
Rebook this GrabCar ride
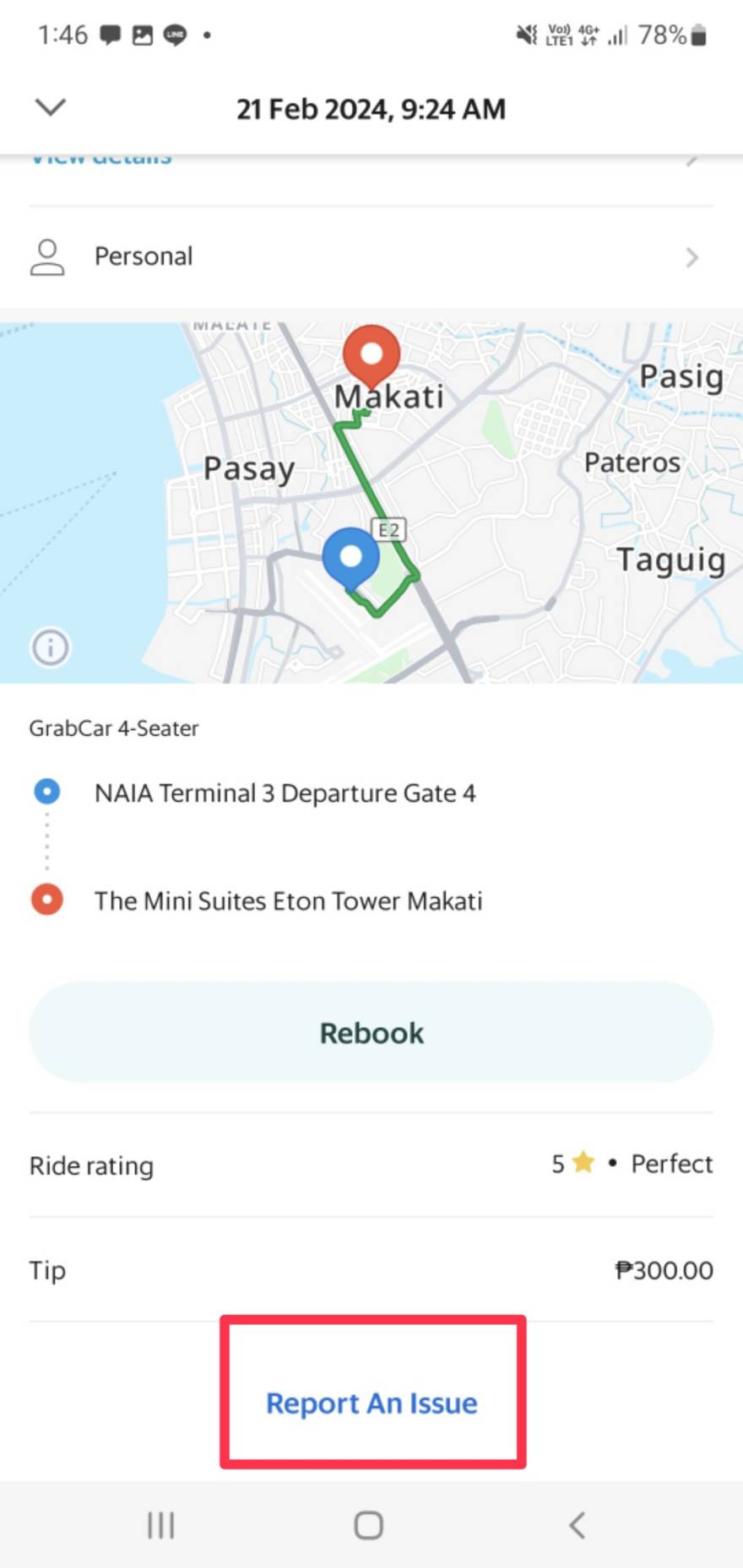point(371,1032)
